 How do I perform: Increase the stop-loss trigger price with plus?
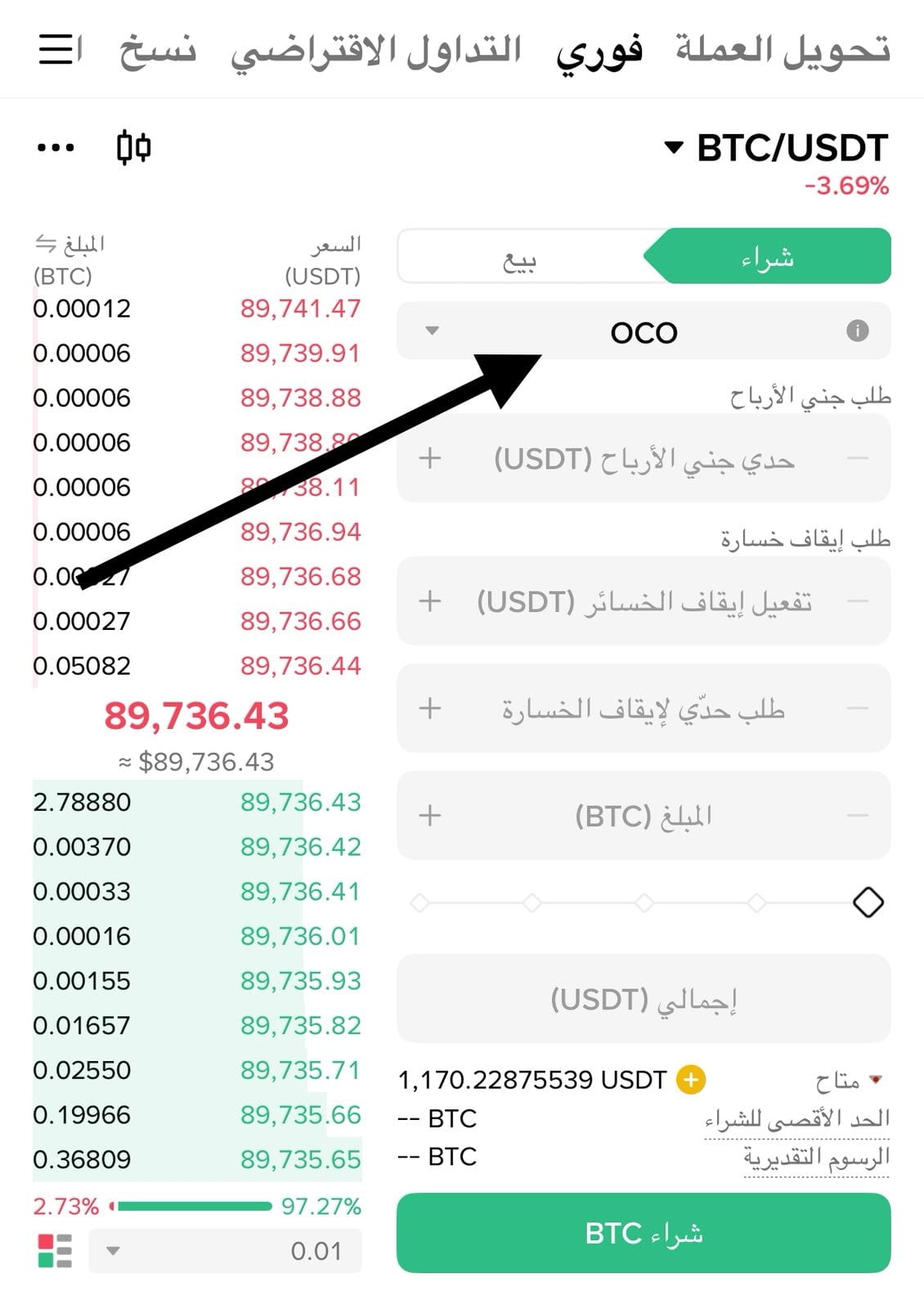(430, 602)
